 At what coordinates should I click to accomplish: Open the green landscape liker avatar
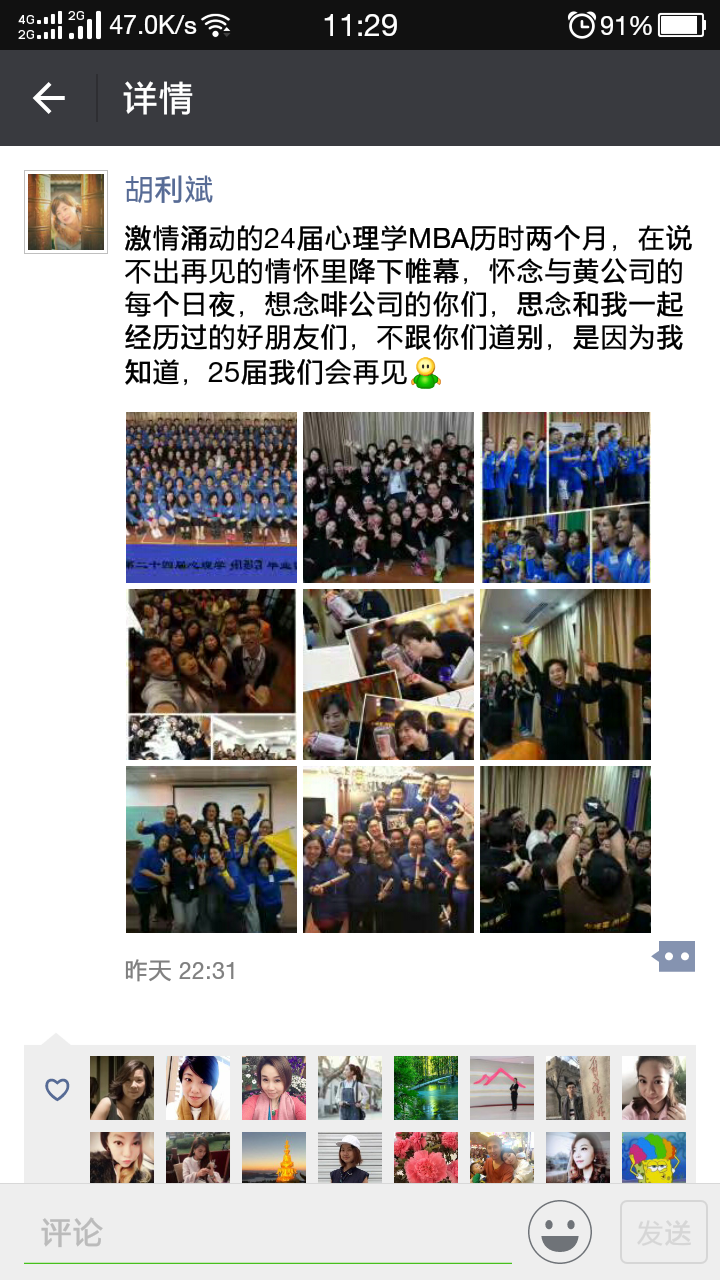[x=426, y=1088]
